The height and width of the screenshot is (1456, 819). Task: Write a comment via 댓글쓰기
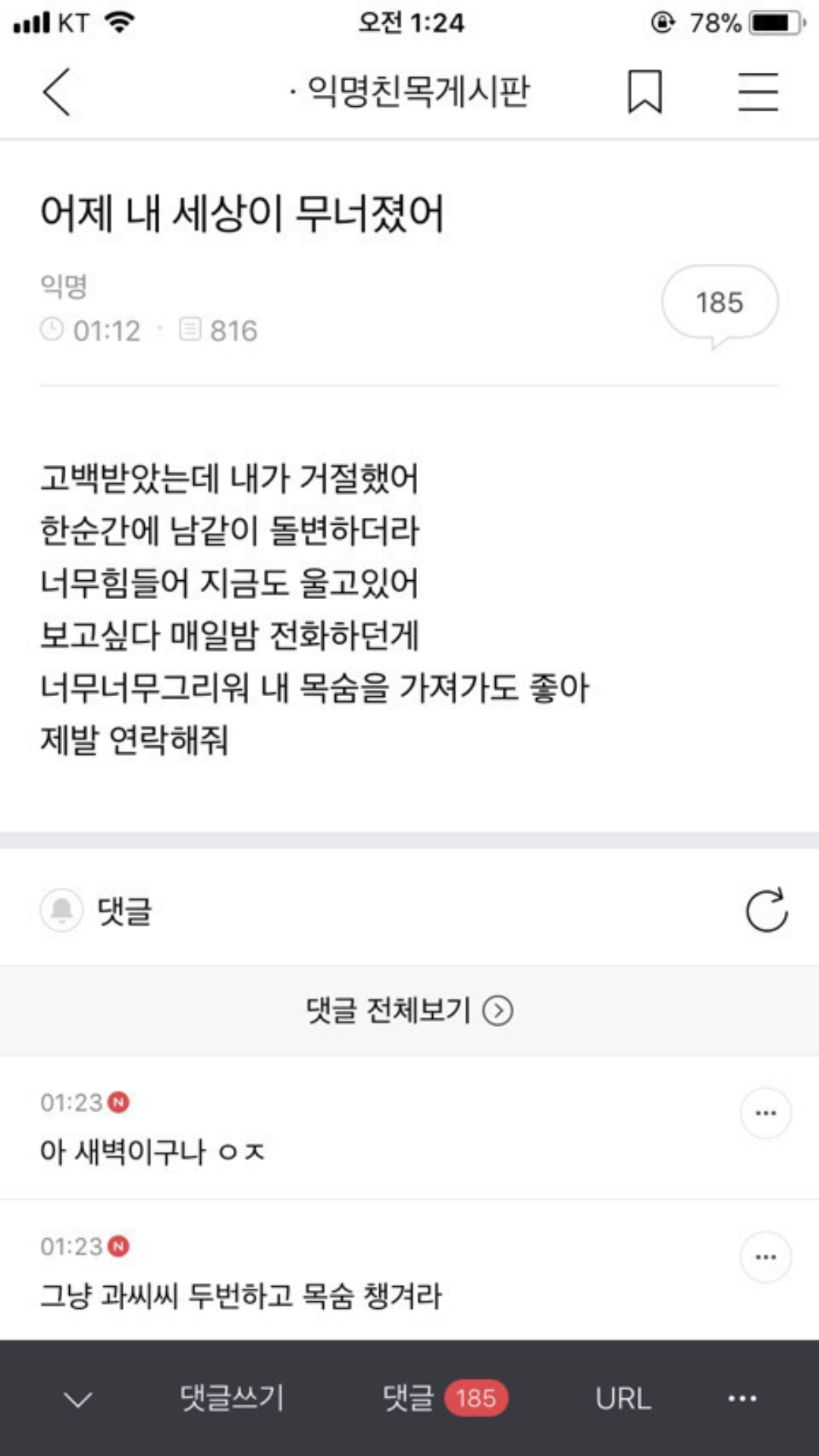click(232, 1398)
